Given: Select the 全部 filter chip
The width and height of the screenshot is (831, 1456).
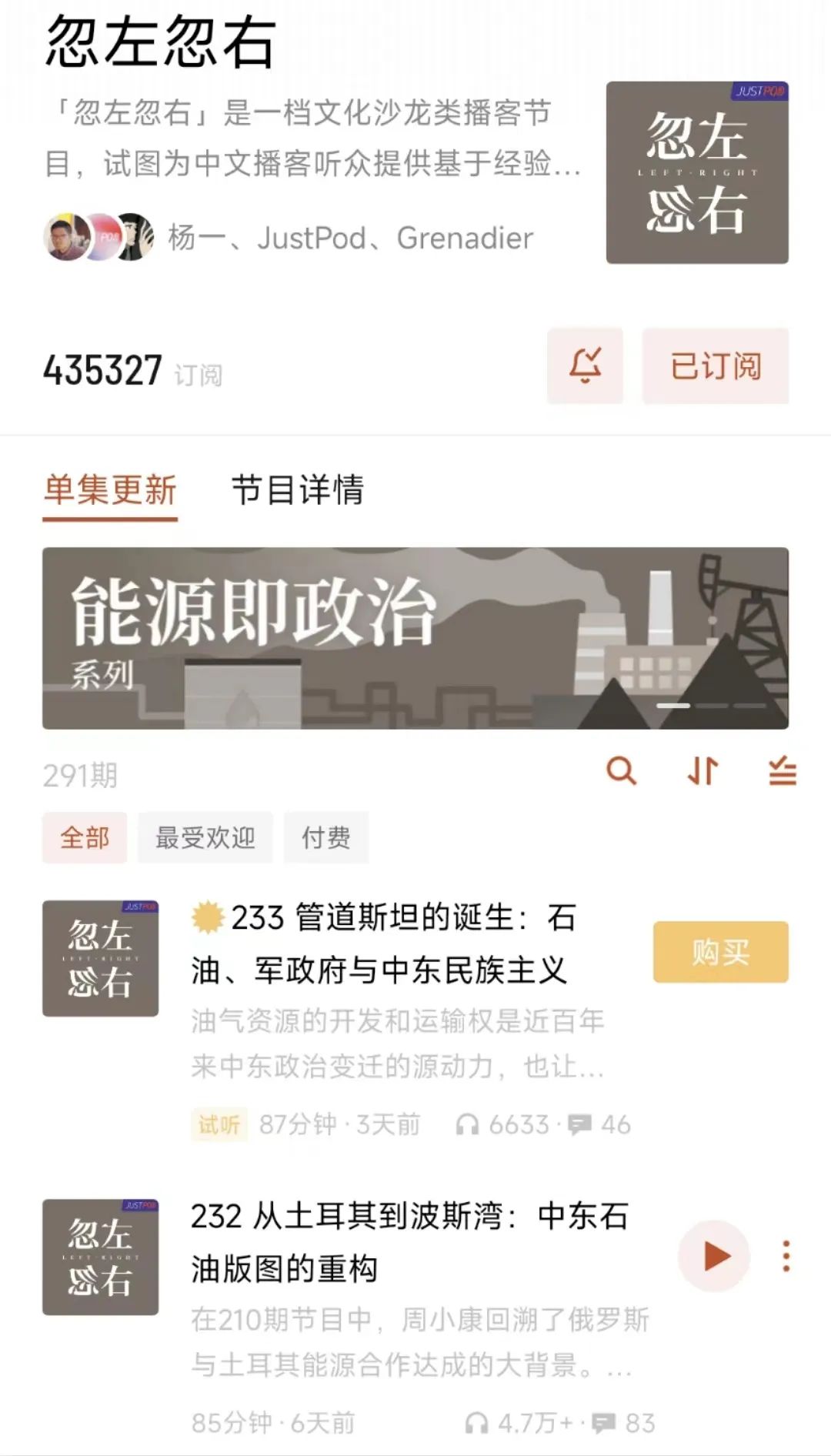Looking at the screenshot, I should pyautogui.click(x=85, y=837).
